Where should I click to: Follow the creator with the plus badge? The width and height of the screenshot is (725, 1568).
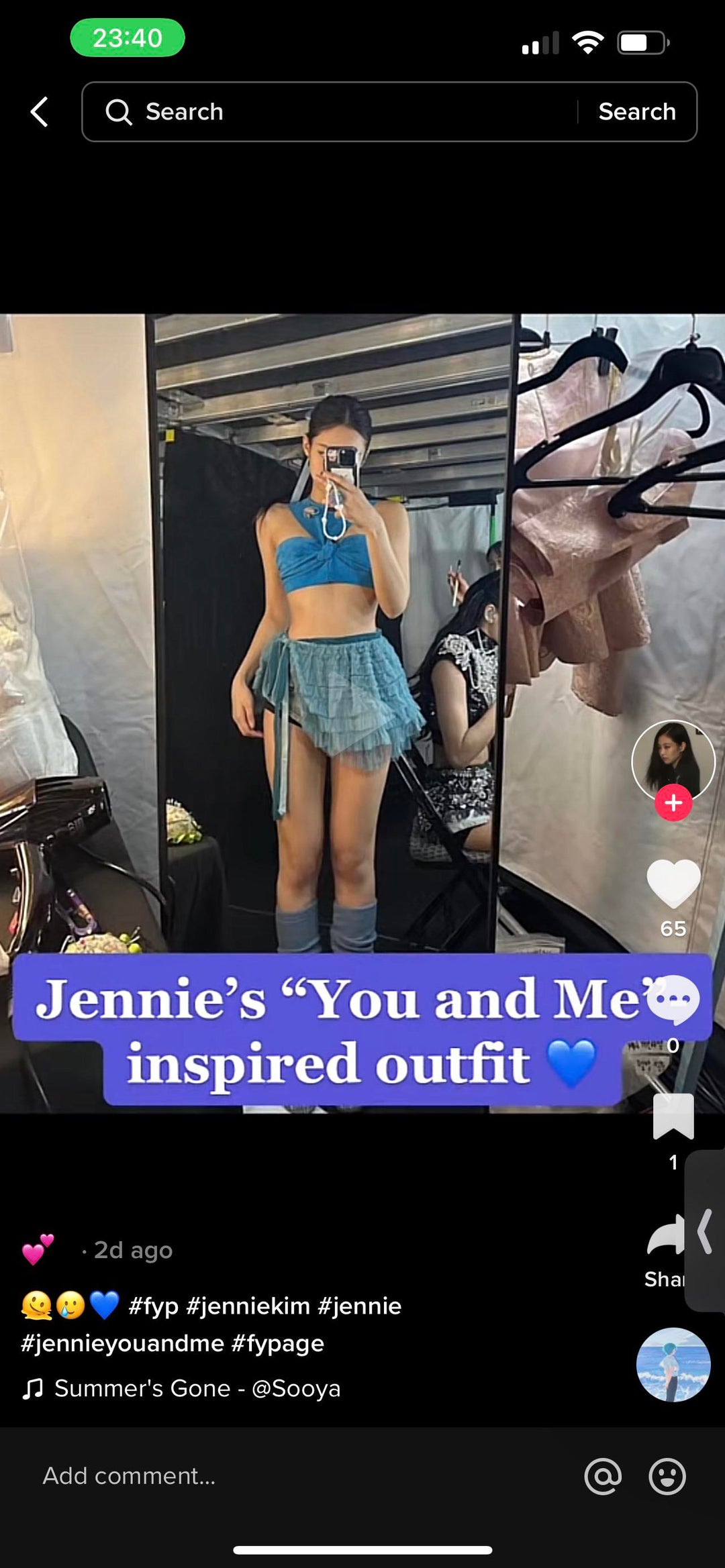pyautogui.click(x=673, y=802)
